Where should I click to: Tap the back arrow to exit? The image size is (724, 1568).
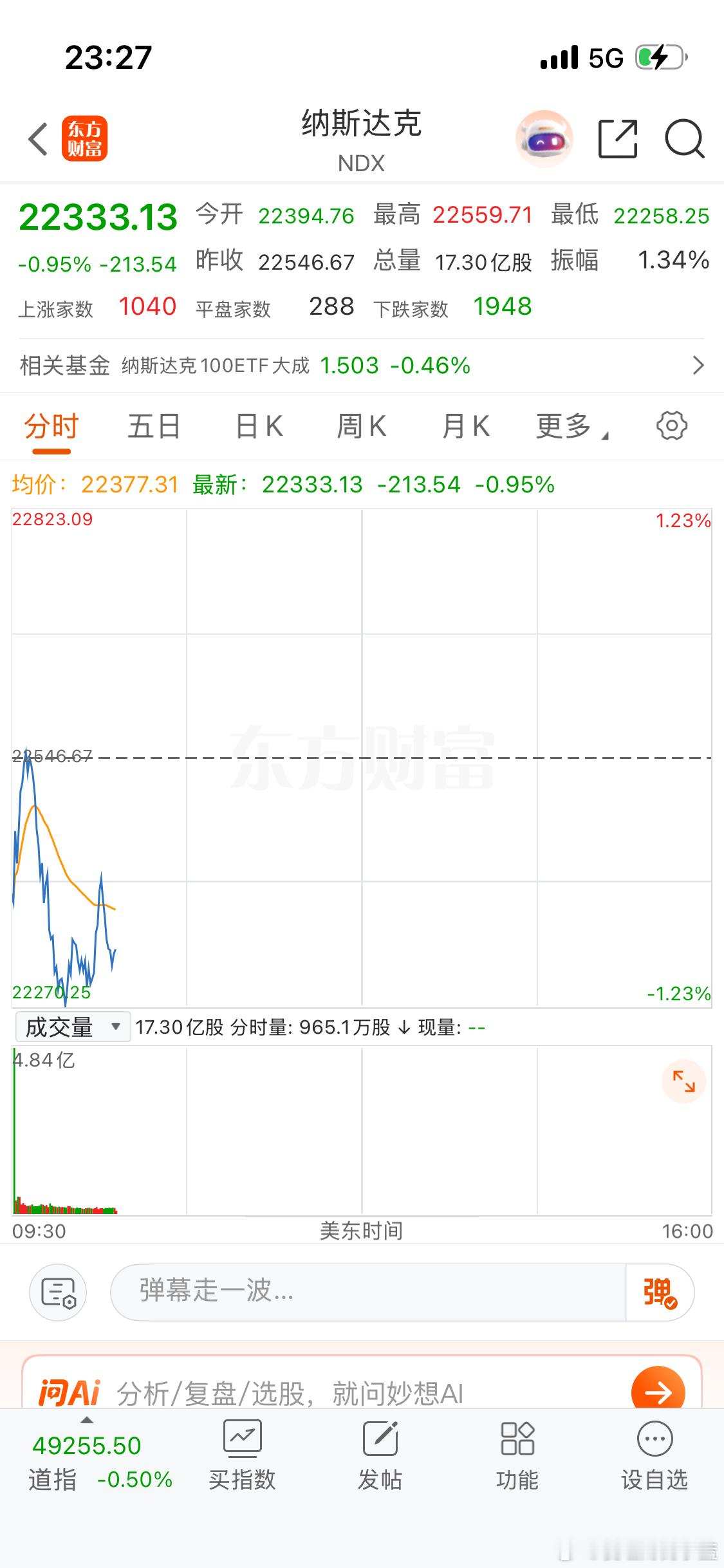click(x=37, y=138)
